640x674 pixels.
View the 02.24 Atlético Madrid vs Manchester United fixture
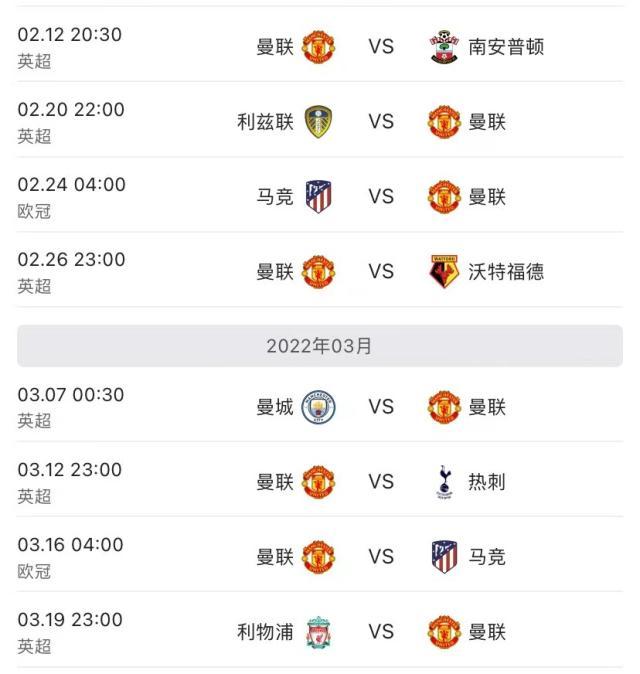(380, 197)
